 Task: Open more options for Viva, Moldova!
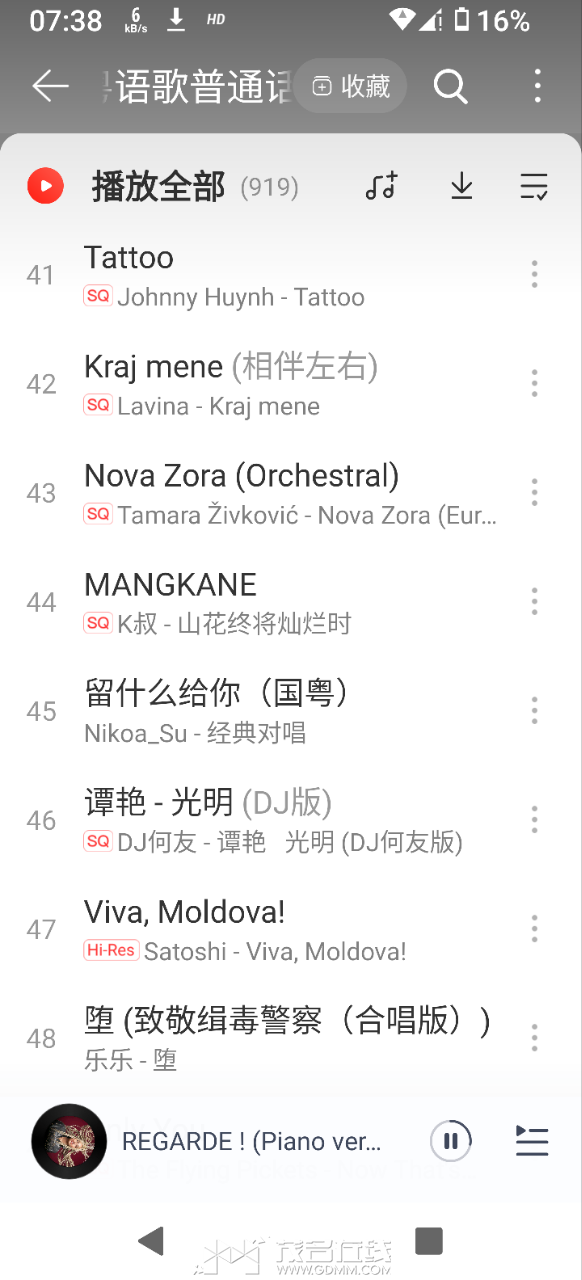tap(534, 928)
